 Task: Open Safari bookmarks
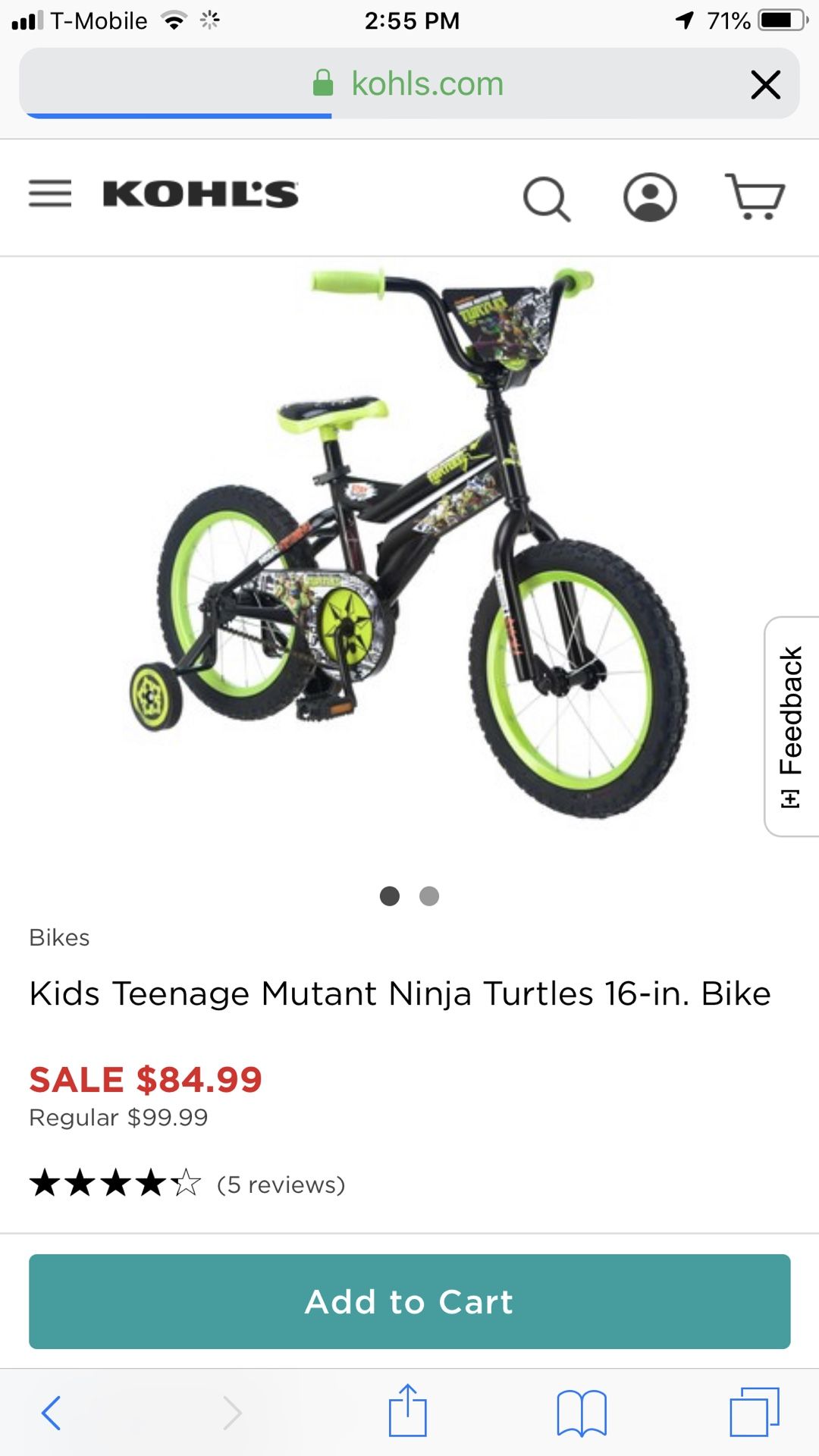582,1413
